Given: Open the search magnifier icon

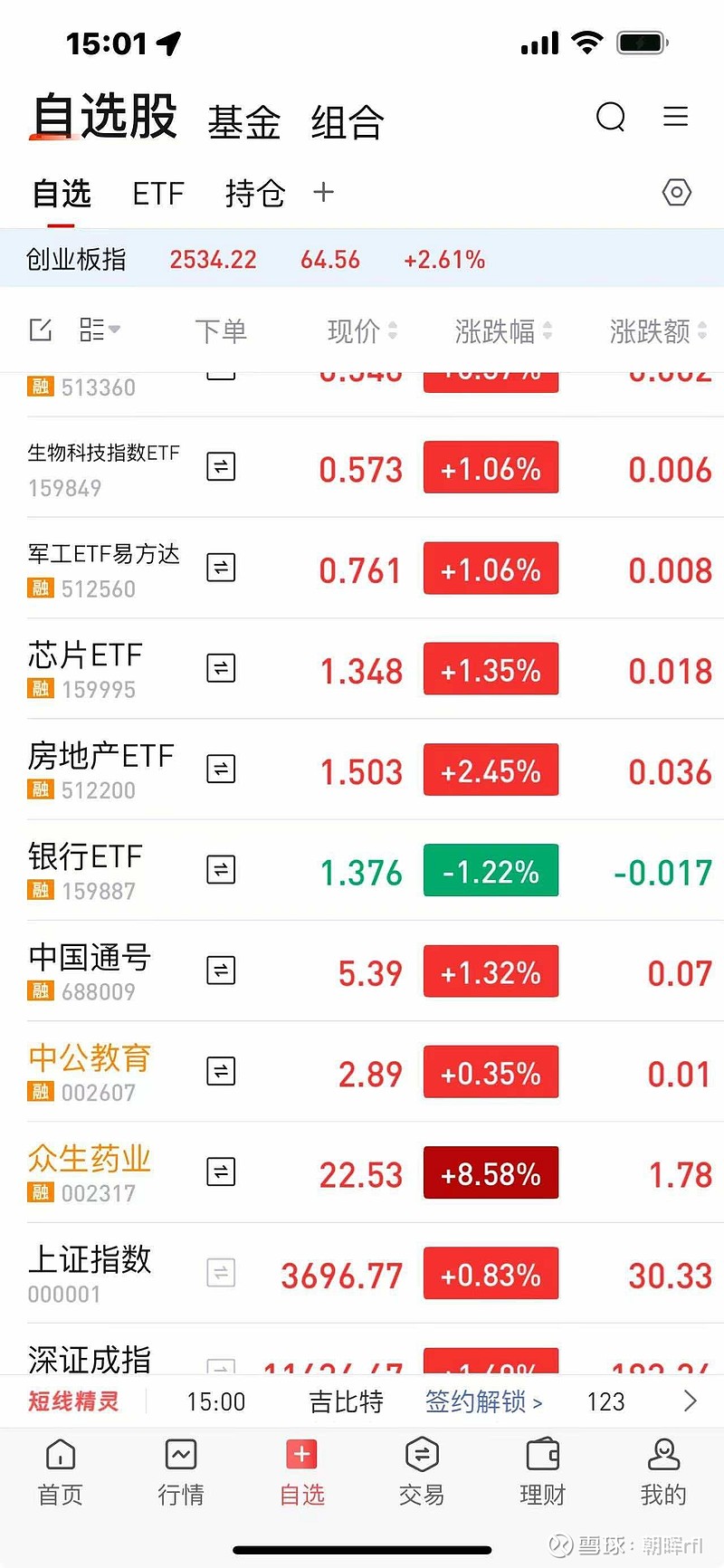Looking at the screenshot, I should click(611, 117).
